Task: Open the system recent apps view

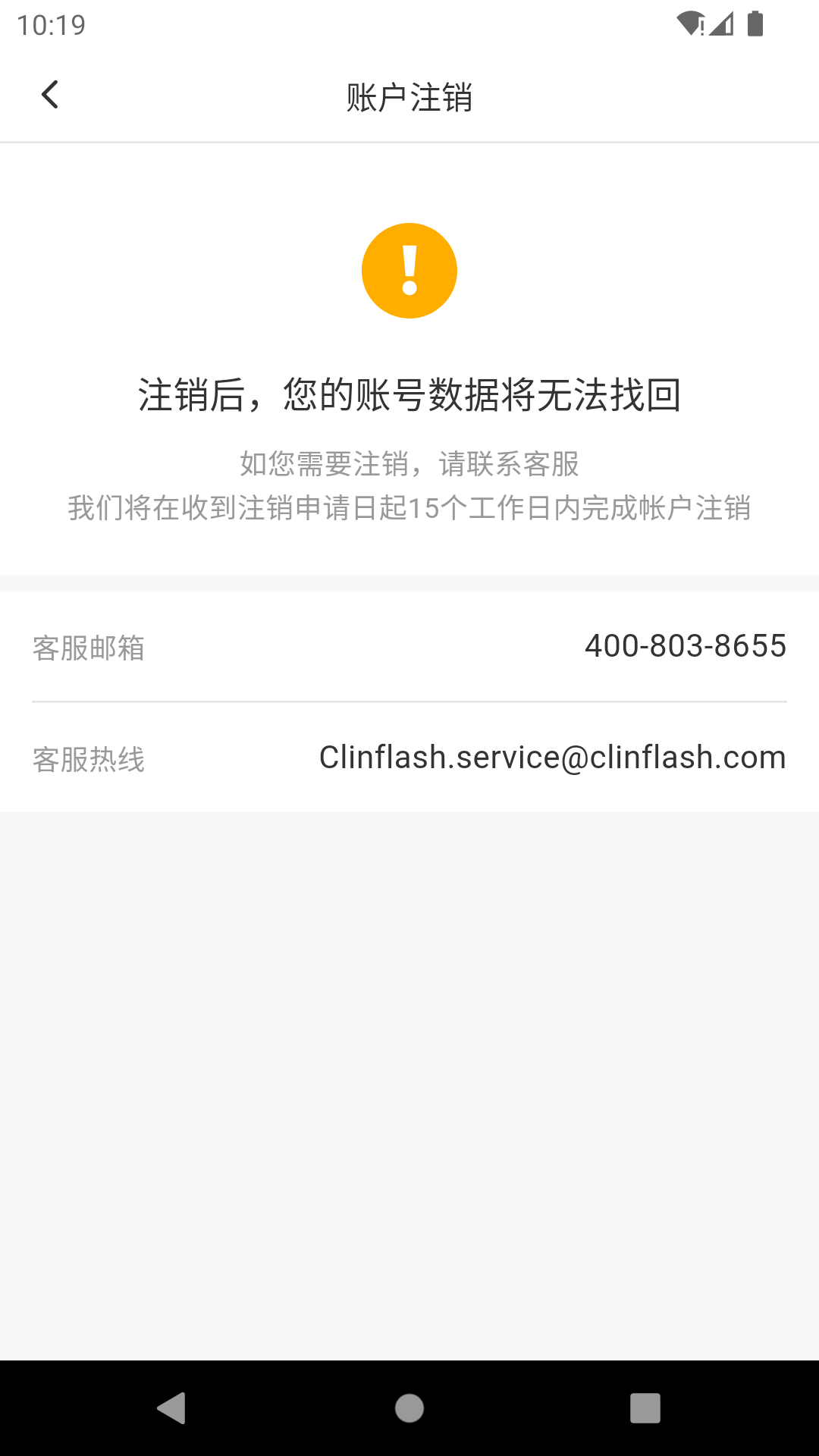Action: (645, 1408)
